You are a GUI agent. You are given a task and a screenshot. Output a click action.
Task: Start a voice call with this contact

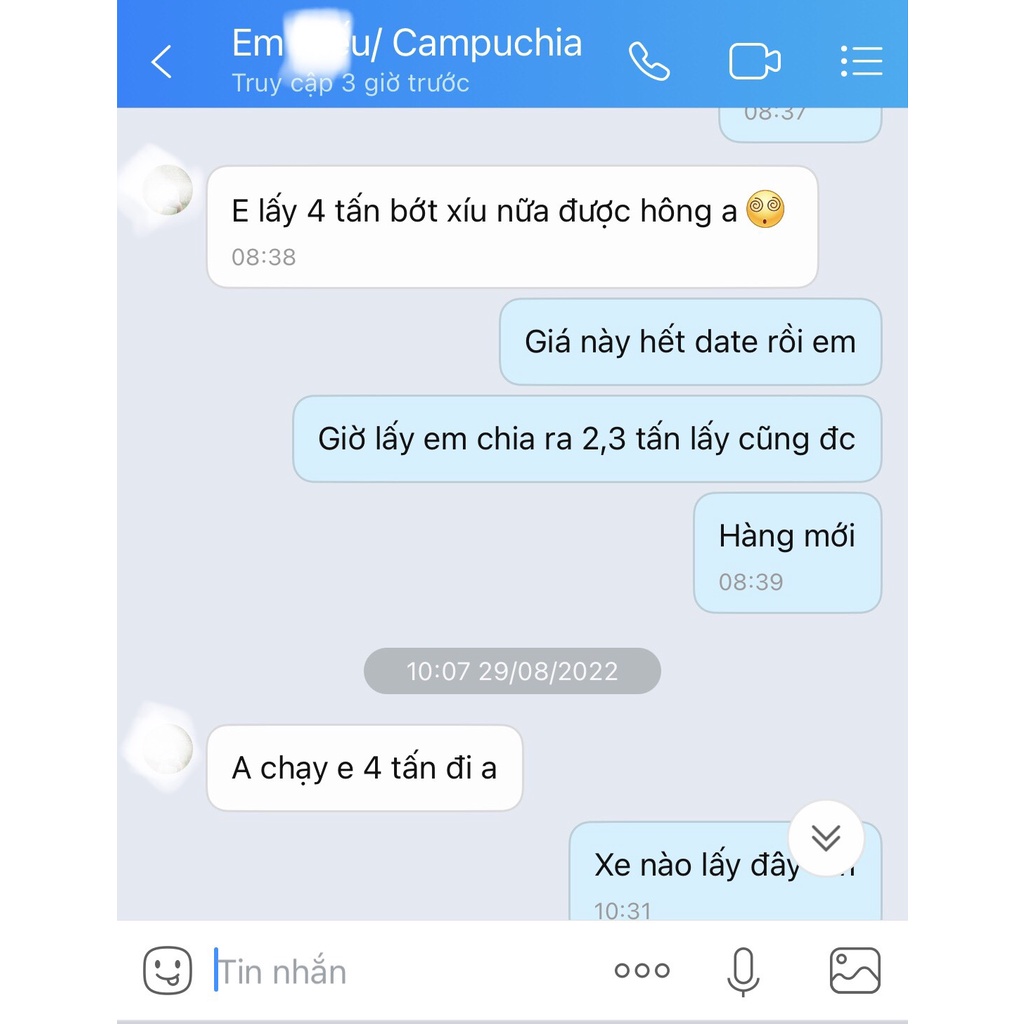click(649, 62)
